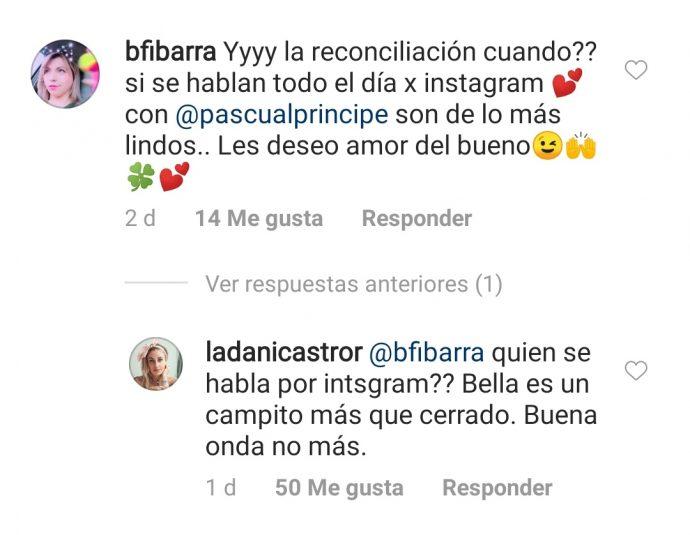This screenshot has height=535, width=690.
Task: Like ladanicastror's reply with the heart
Action: [635, 371]
